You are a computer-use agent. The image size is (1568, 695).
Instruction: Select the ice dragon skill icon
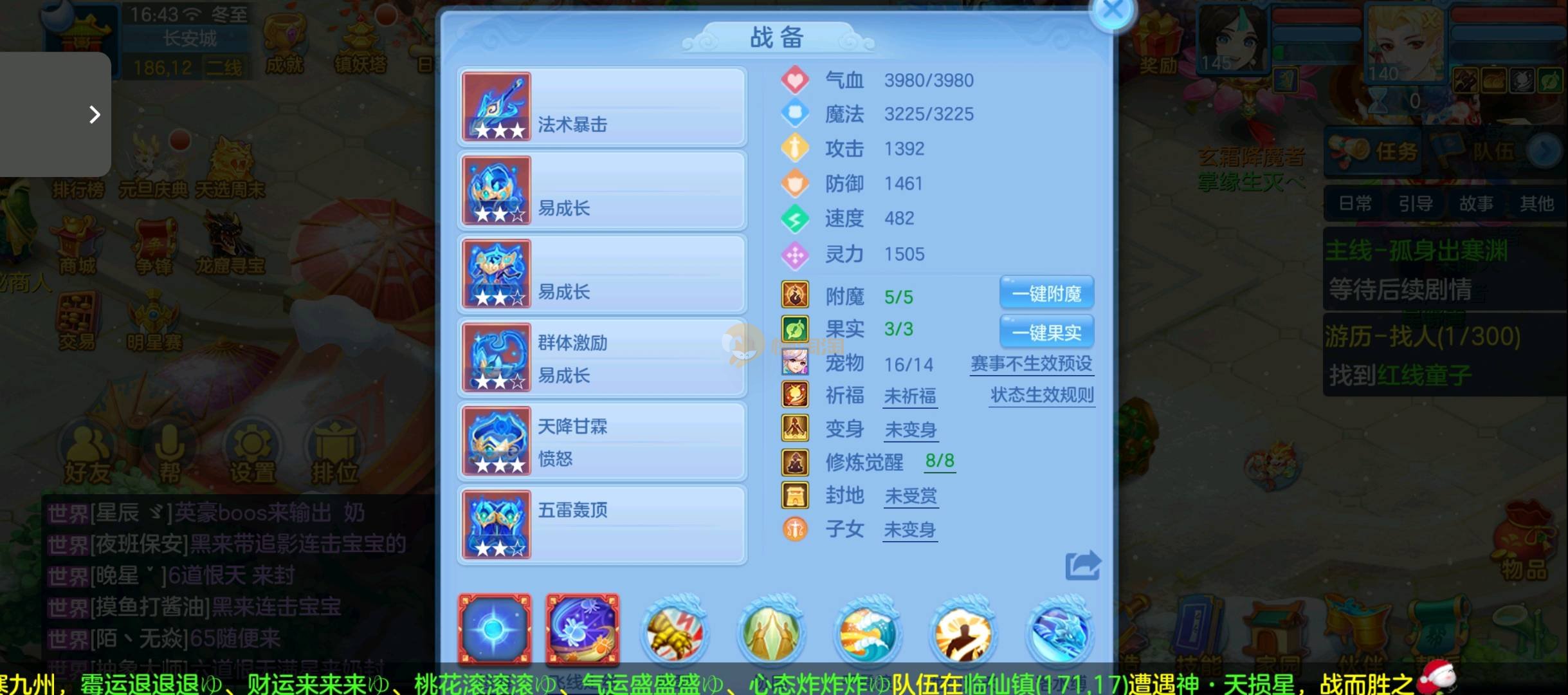(1059, 632)
